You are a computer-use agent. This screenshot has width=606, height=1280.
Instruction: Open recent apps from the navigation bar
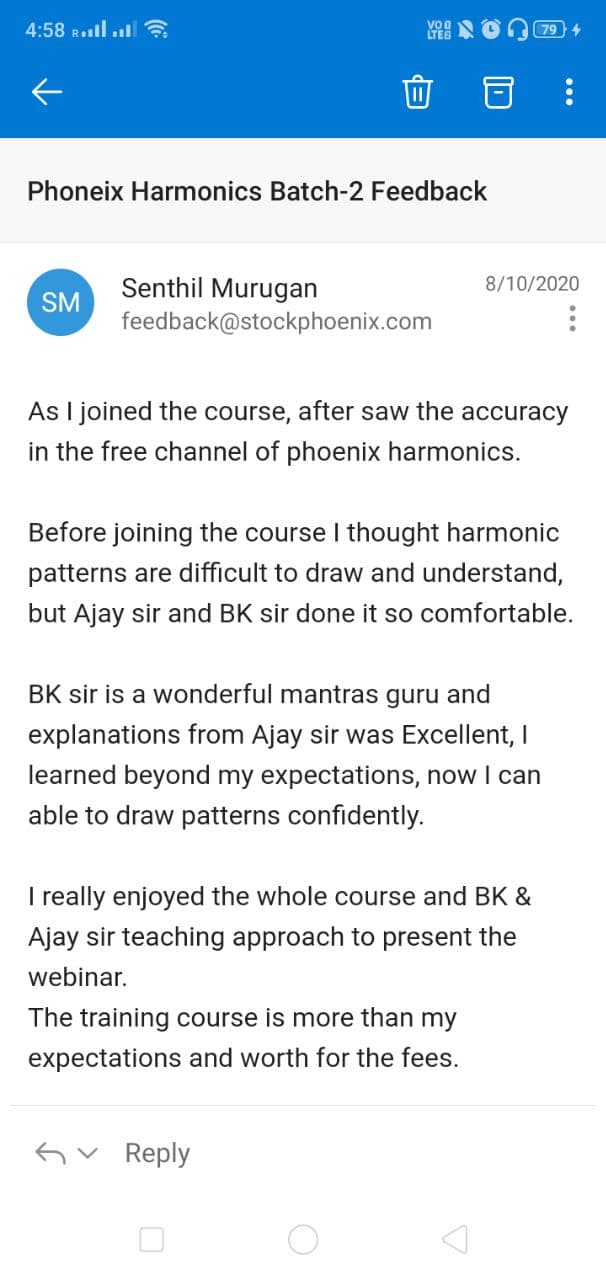click(x=152, y=1240)
